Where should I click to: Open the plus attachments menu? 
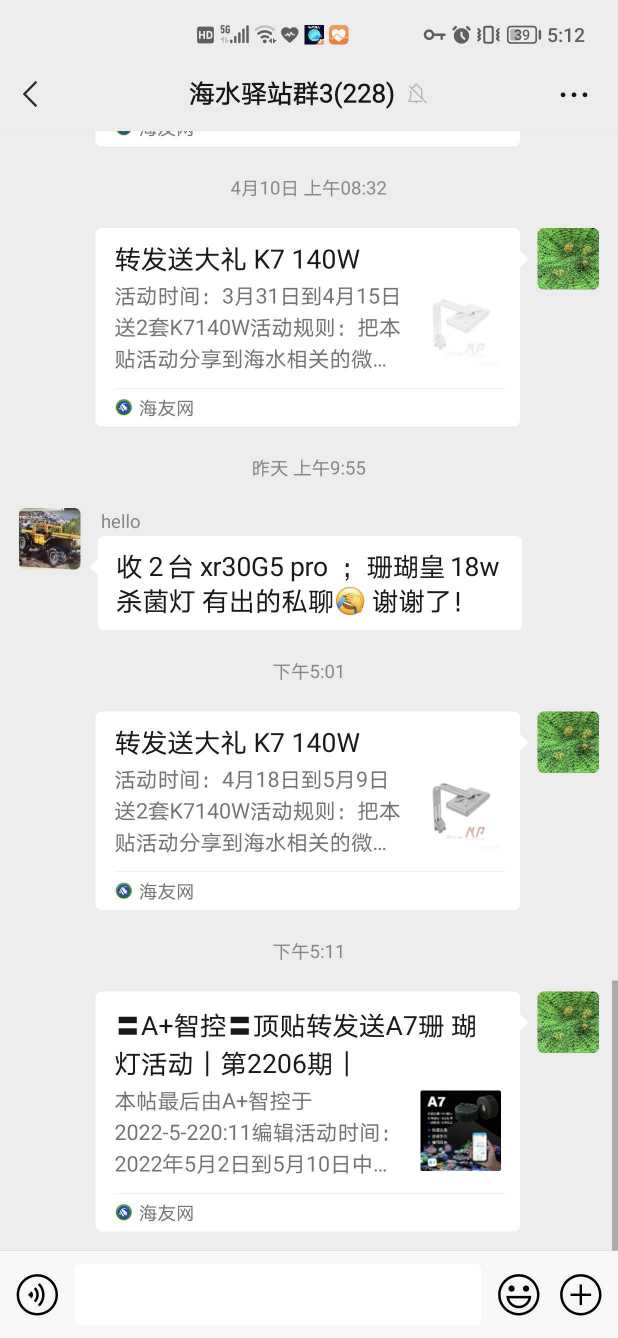580,1295
